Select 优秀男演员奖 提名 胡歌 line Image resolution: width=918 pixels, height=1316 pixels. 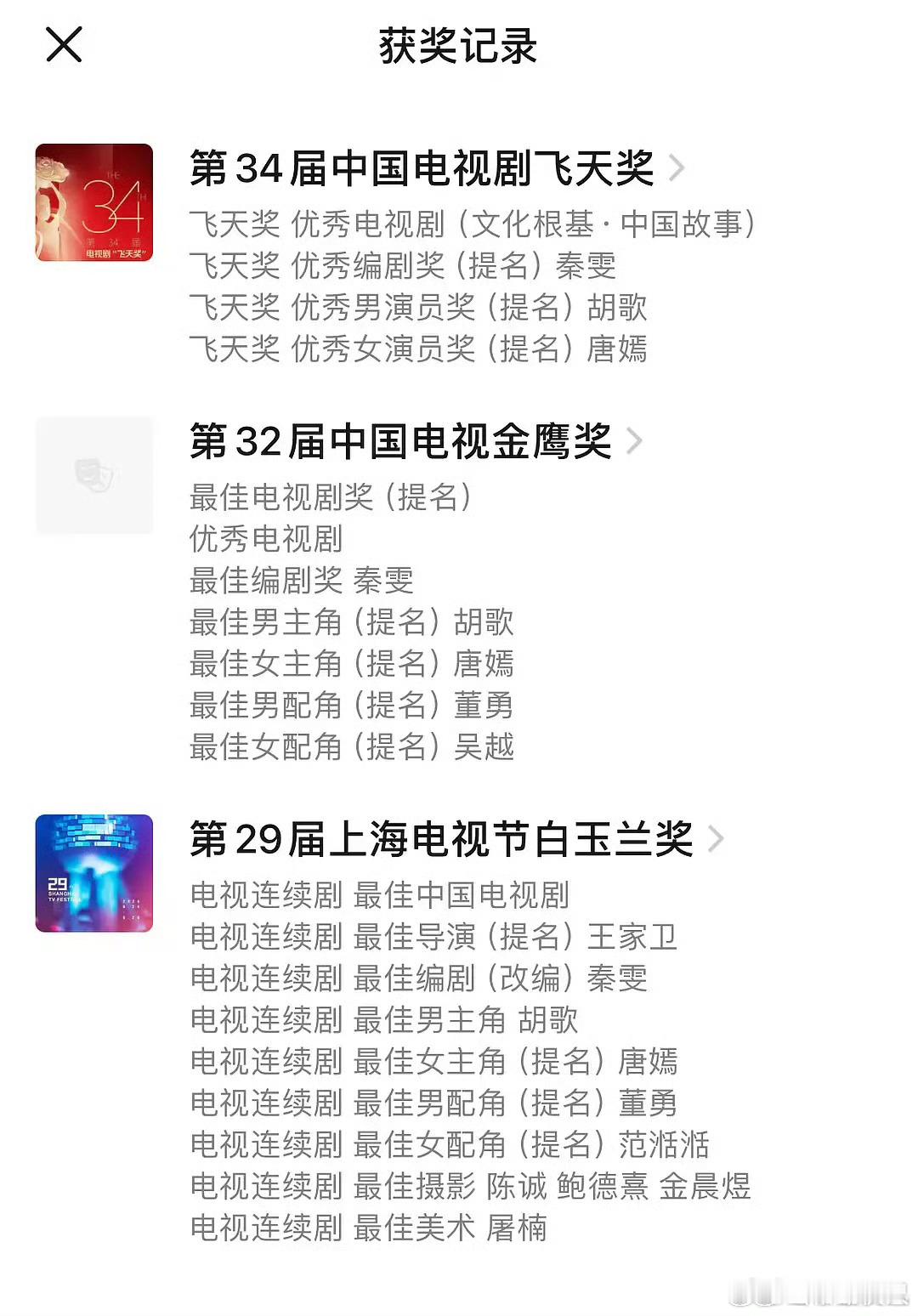416,309
